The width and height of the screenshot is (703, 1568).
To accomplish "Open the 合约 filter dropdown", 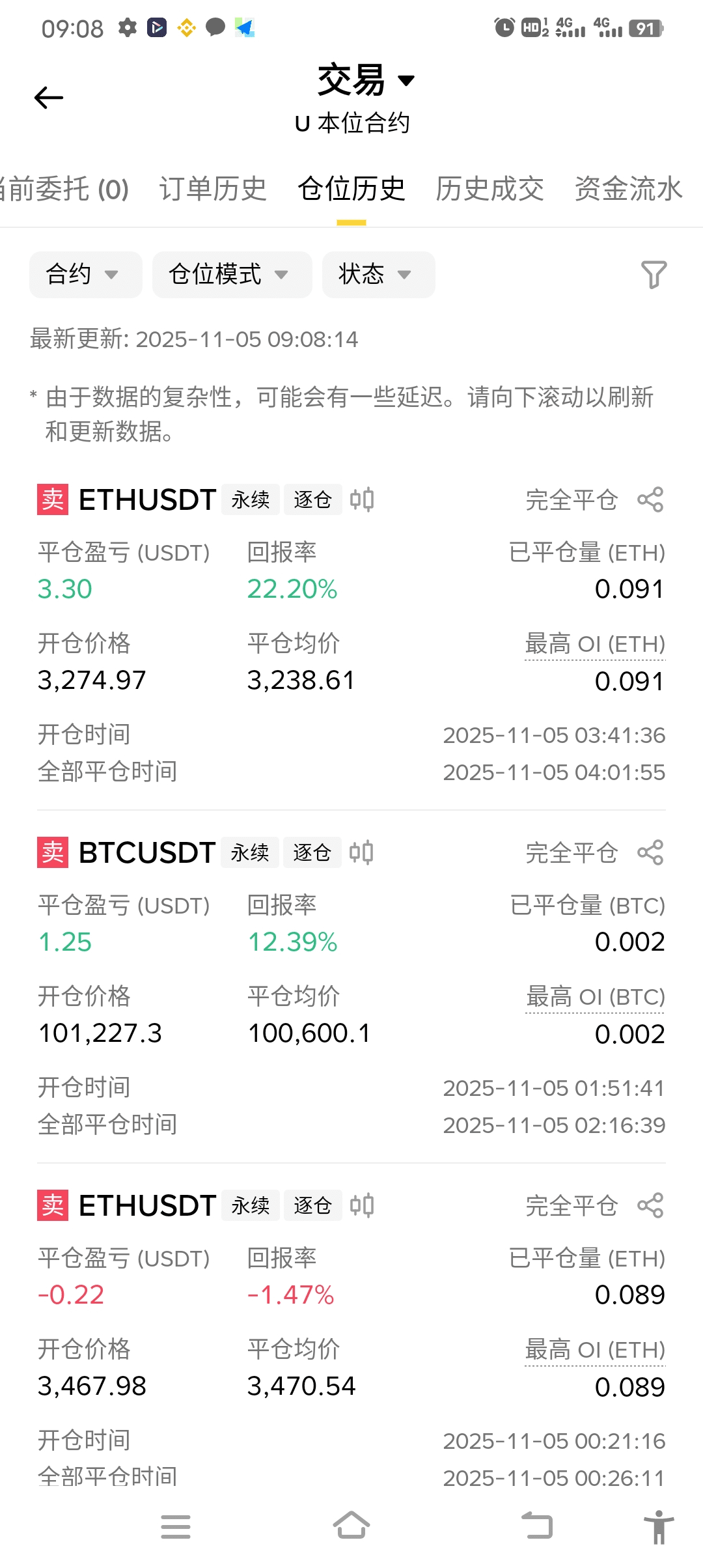I will click(x=85, y=275).
